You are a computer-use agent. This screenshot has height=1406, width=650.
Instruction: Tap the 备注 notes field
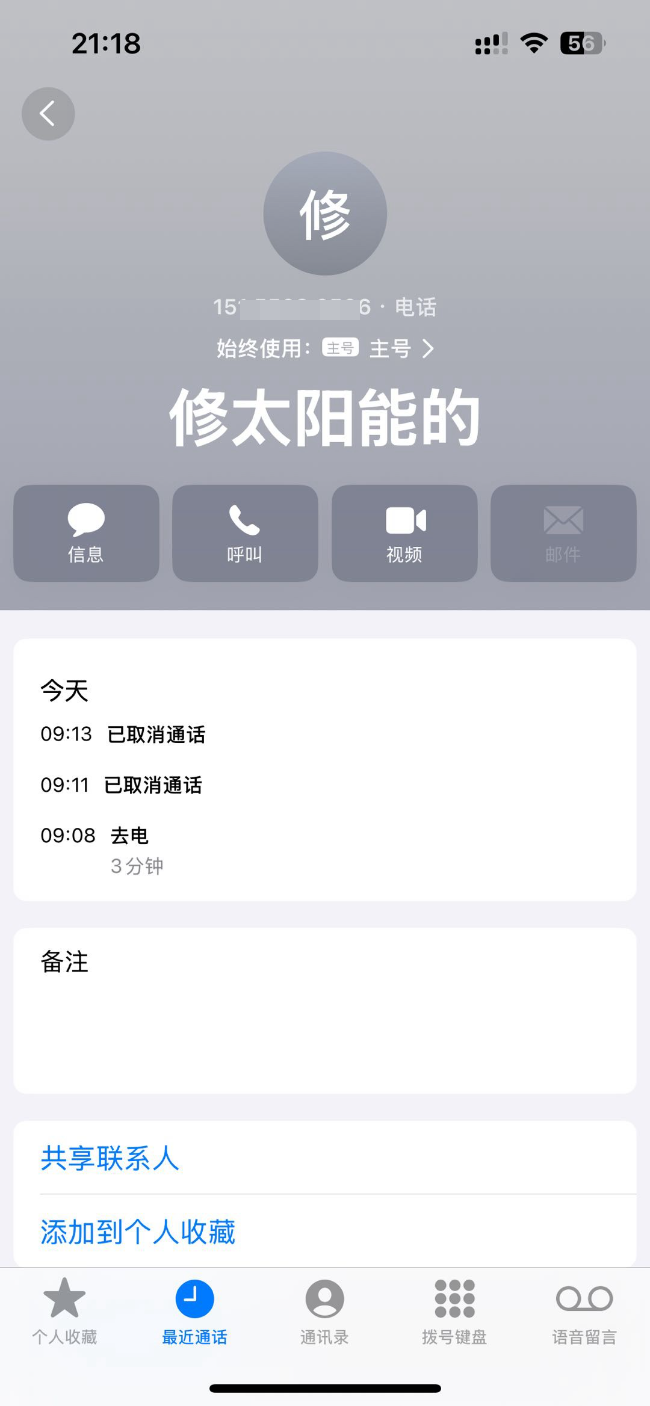click(324, 1010)
